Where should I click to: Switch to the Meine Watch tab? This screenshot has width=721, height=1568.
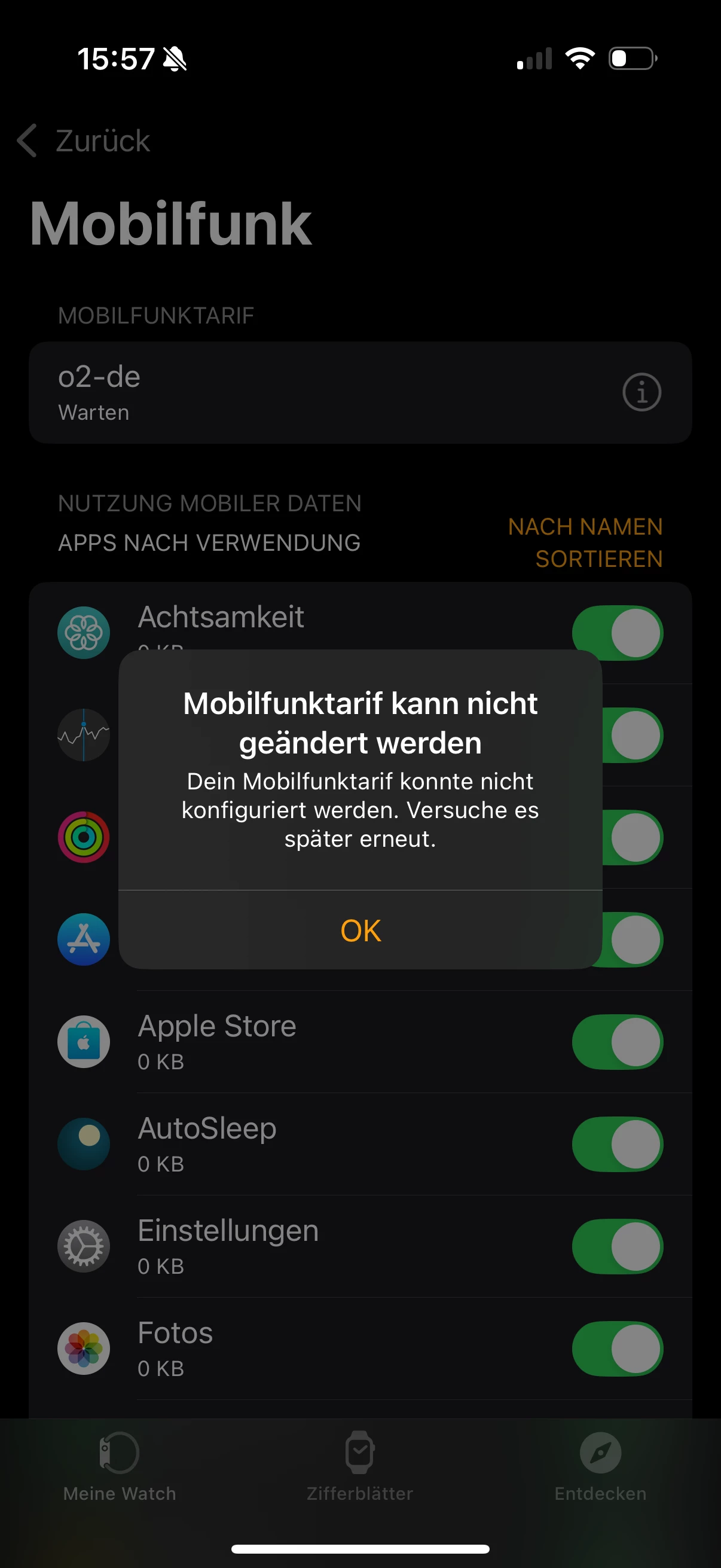point(120,1467)
